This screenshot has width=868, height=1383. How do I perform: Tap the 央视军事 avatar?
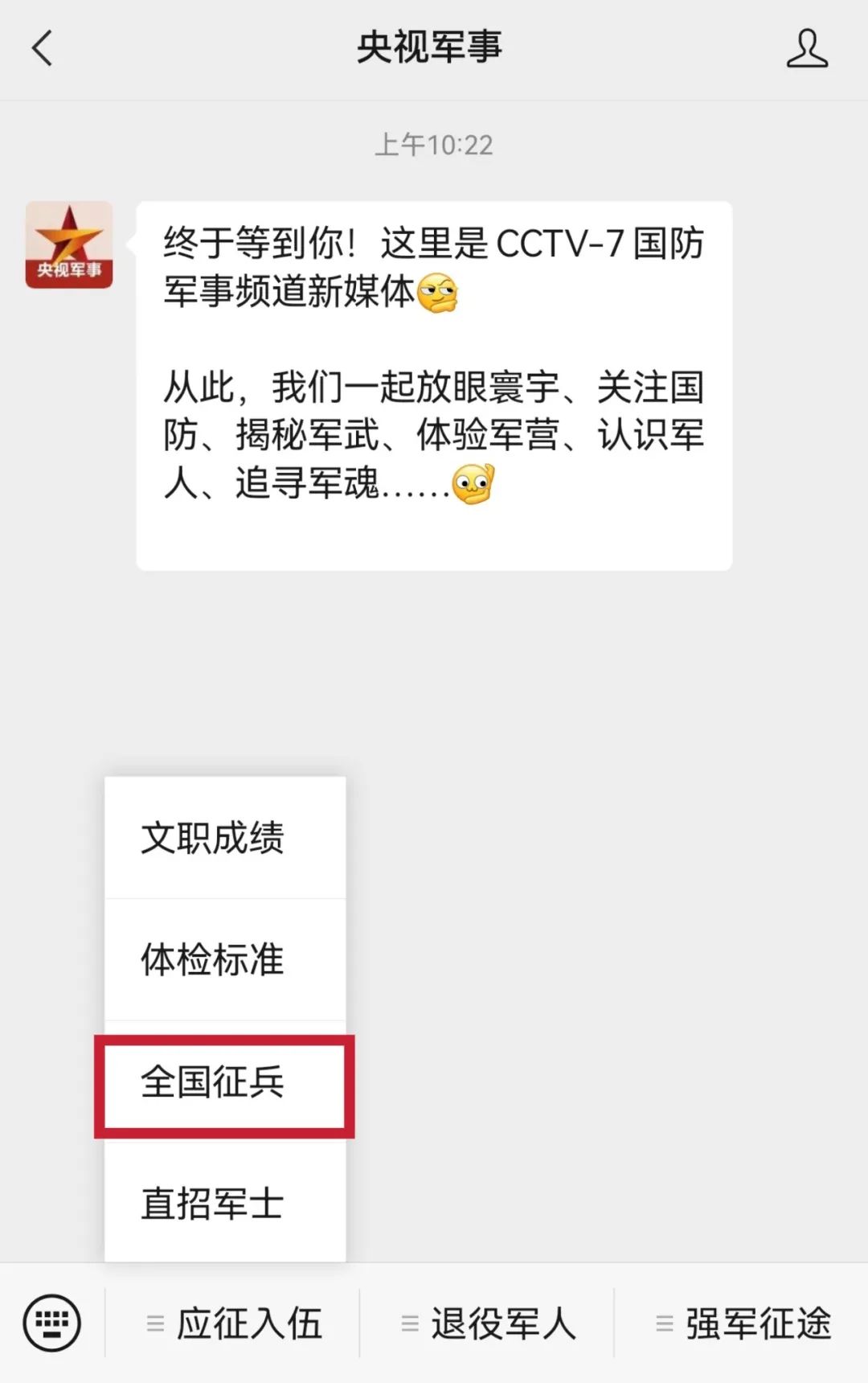pos(69,245)
